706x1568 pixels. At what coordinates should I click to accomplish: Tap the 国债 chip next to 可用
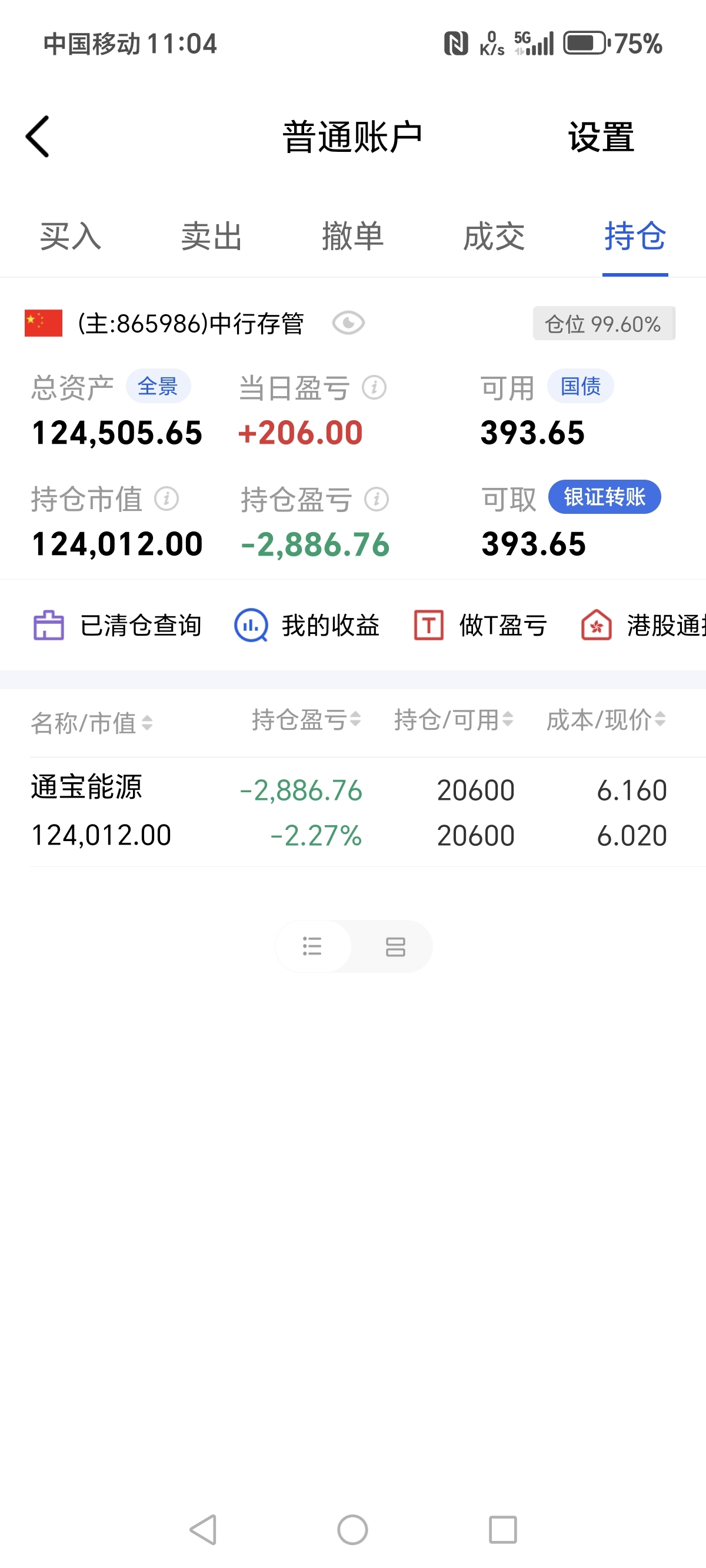click(581, 386)
